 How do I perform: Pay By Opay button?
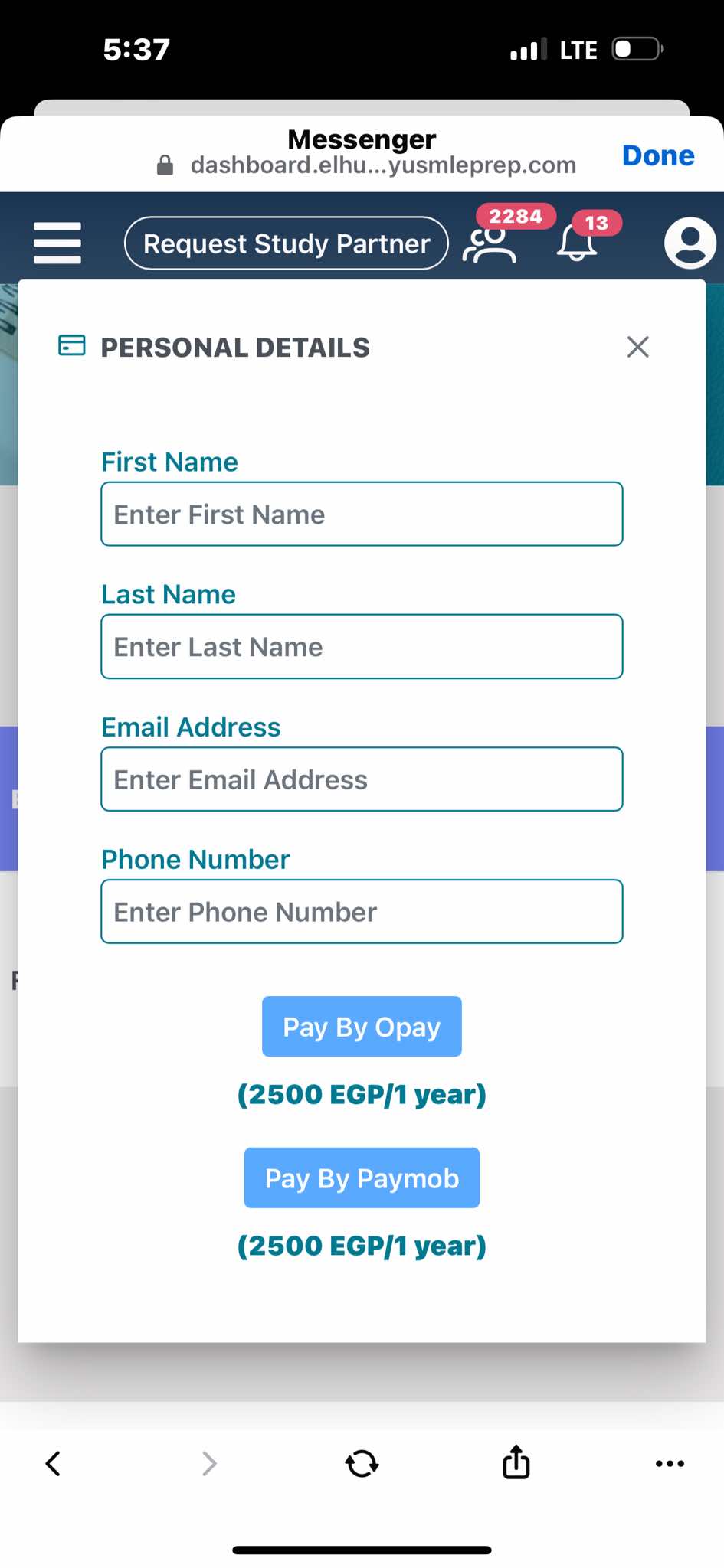tap(362, 1027)
